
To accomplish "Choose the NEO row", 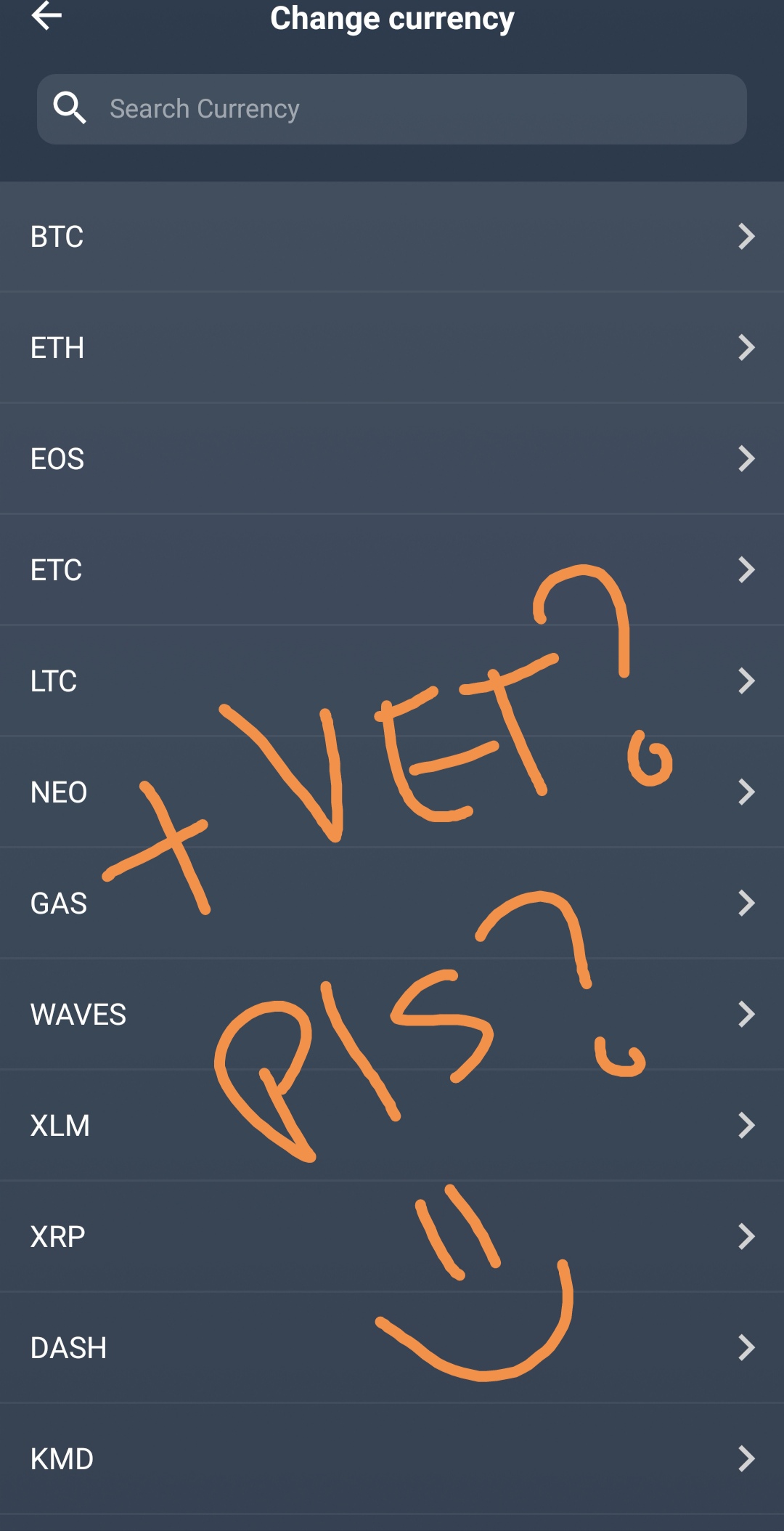I will 392,792.
